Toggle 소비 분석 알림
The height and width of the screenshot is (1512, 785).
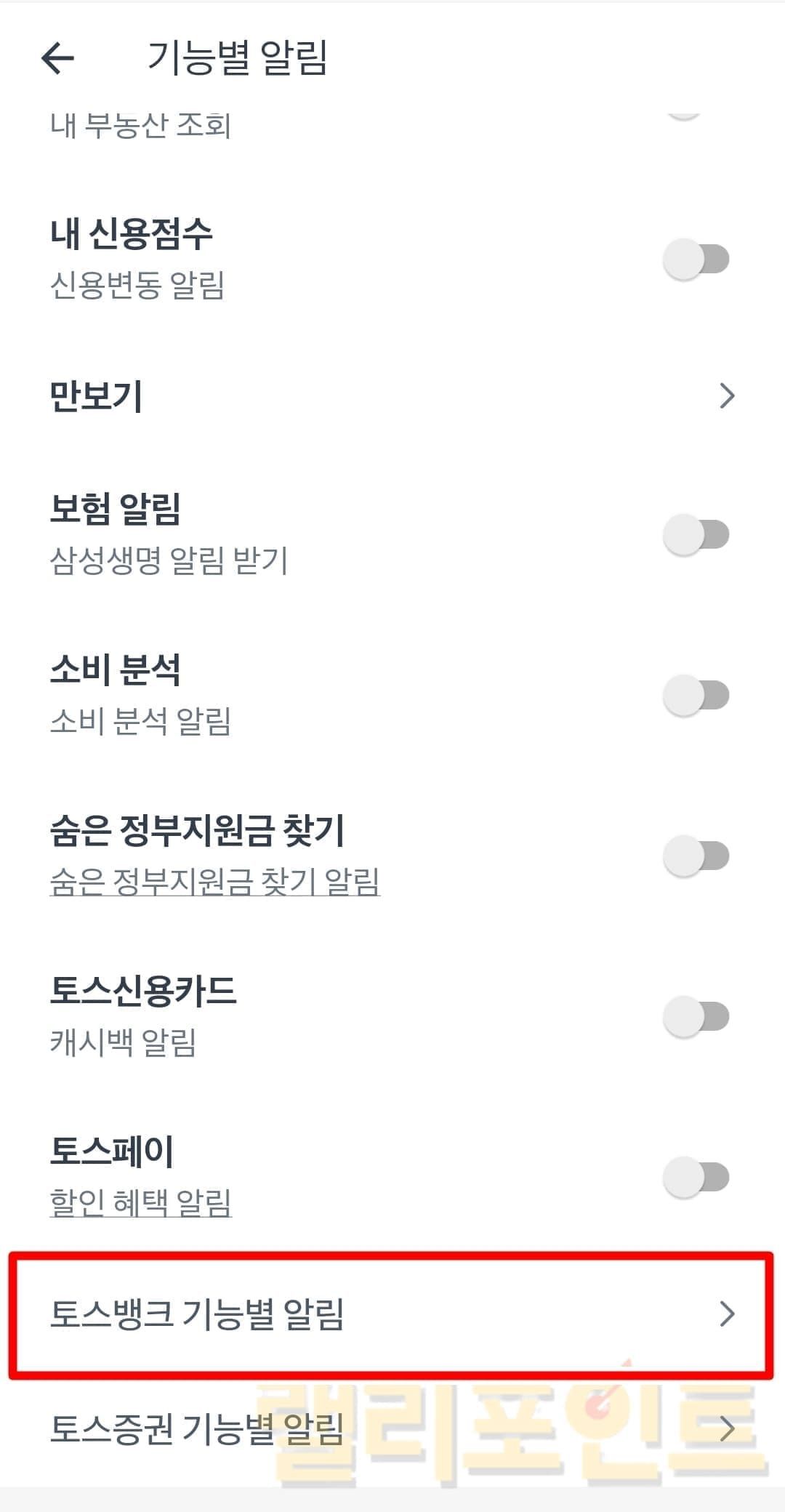696,696
